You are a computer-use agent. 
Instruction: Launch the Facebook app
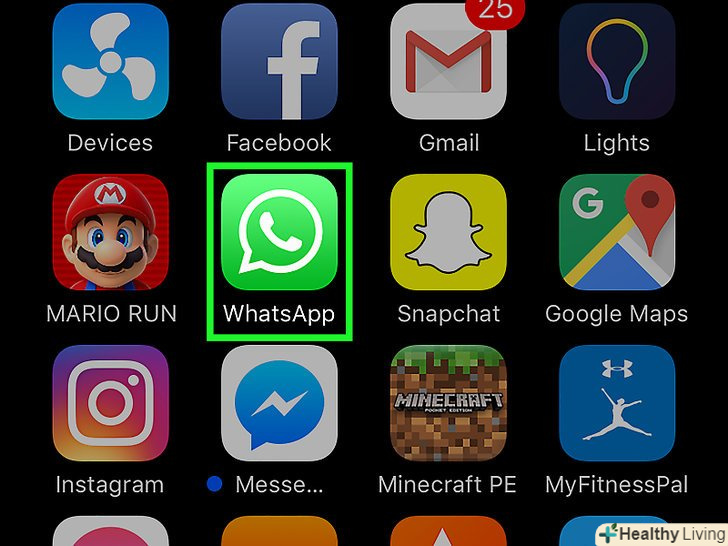279,62
